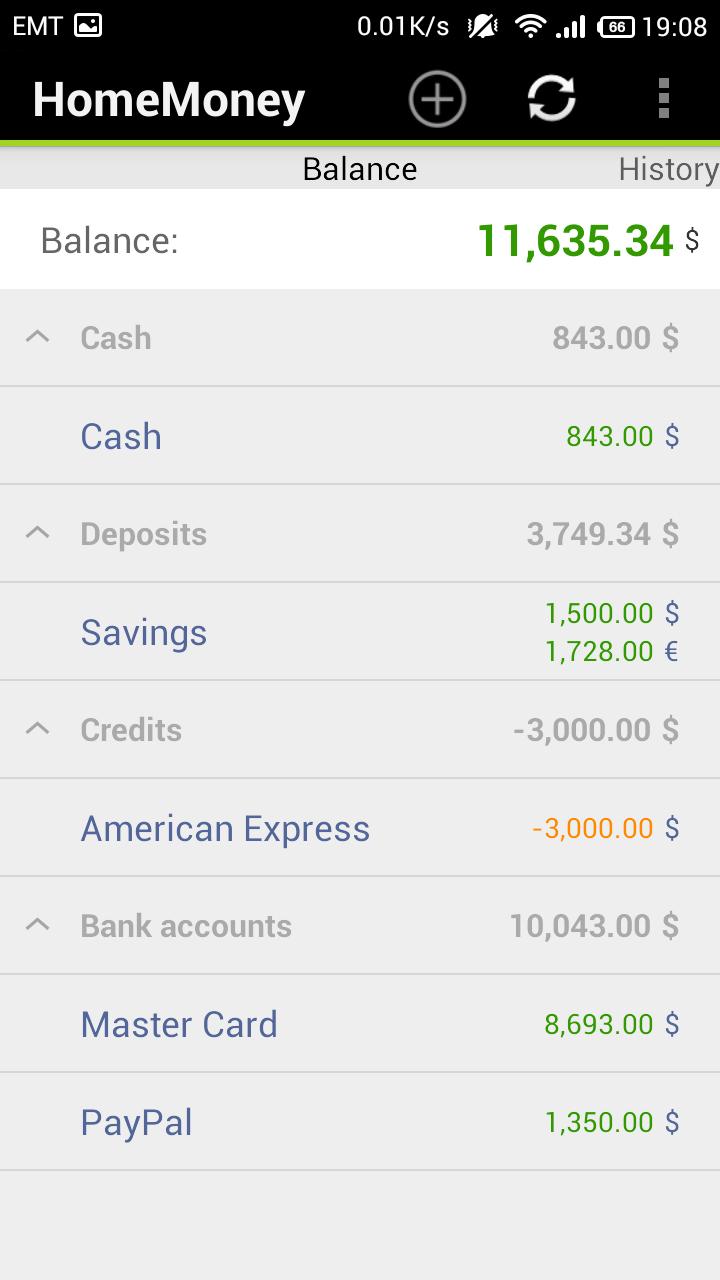
Task: Tap the green total Balance amount
Action: click(x=574, y=239)
